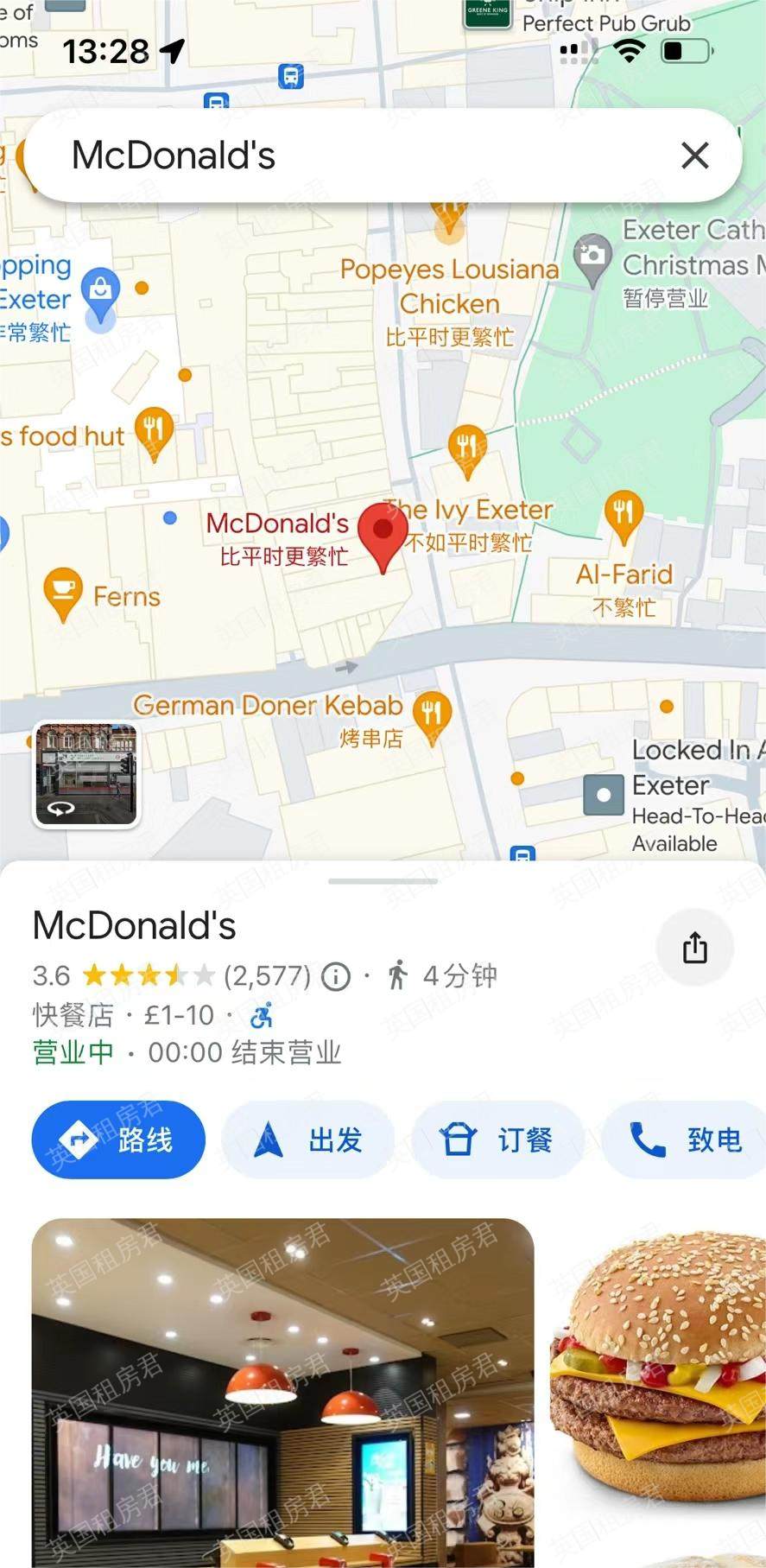Select German Doner Kebab on map

pos(433,714)
